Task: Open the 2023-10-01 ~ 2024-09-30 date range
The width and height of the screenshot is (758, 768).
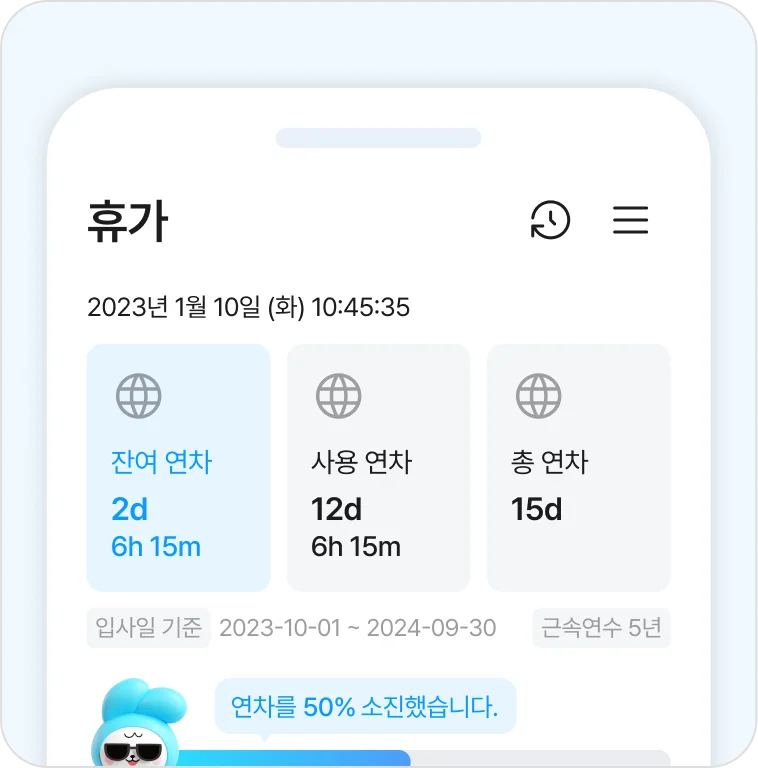Action: tap(360, 628)
